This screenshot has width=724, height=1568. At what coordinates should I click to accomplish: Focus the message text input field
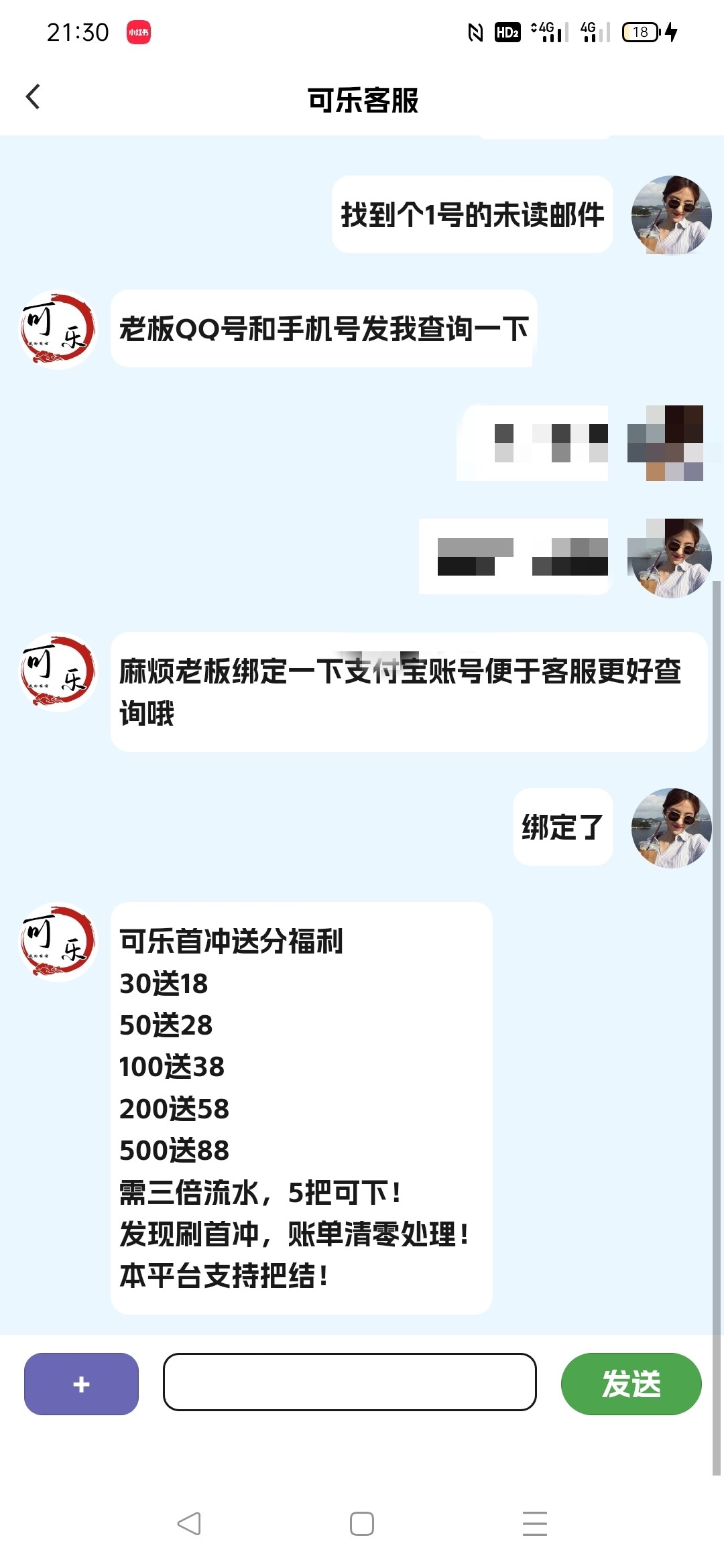coord(349,1382)
